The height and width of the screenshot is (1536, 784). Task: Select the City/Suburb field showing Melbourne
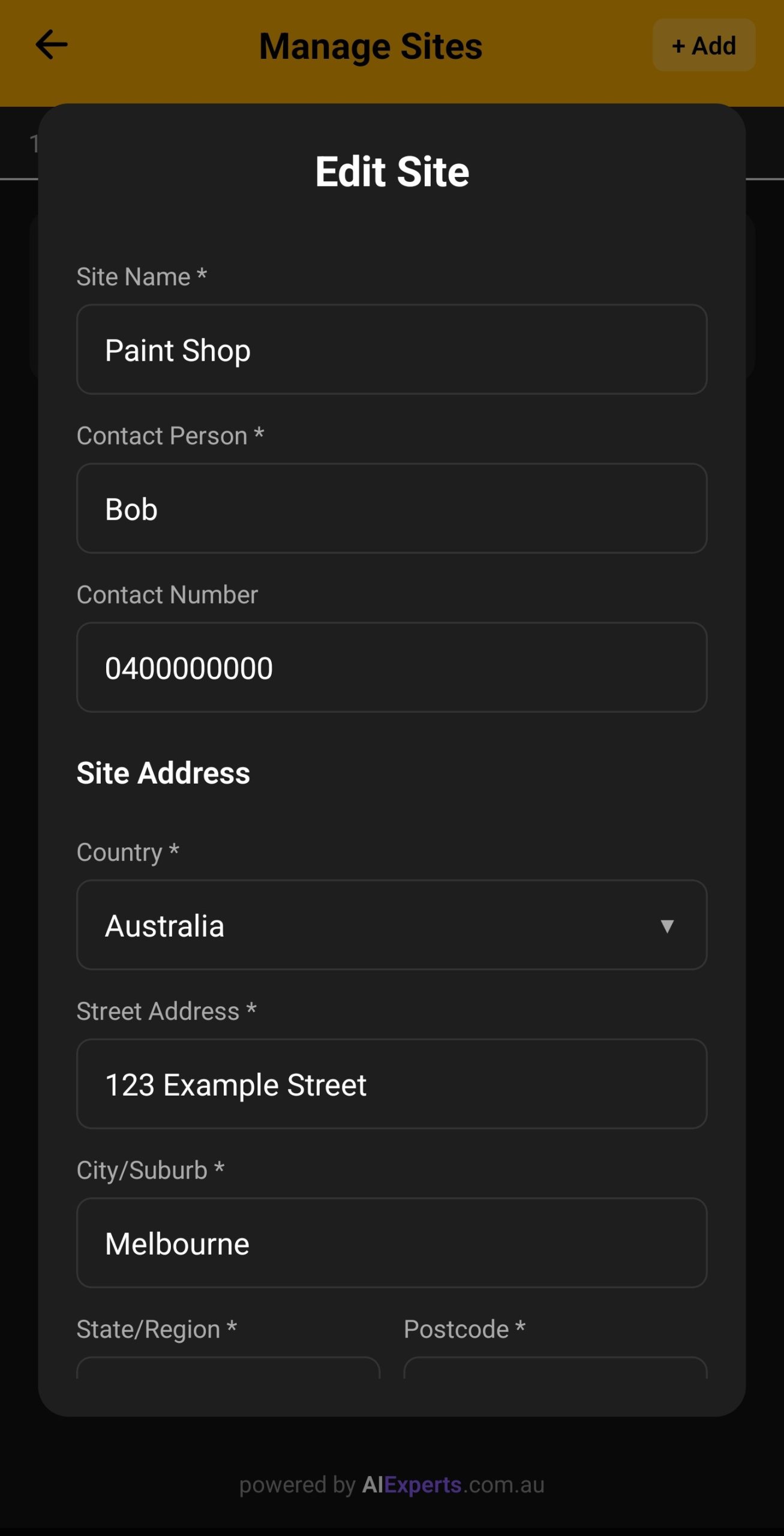pos(392,1243)
